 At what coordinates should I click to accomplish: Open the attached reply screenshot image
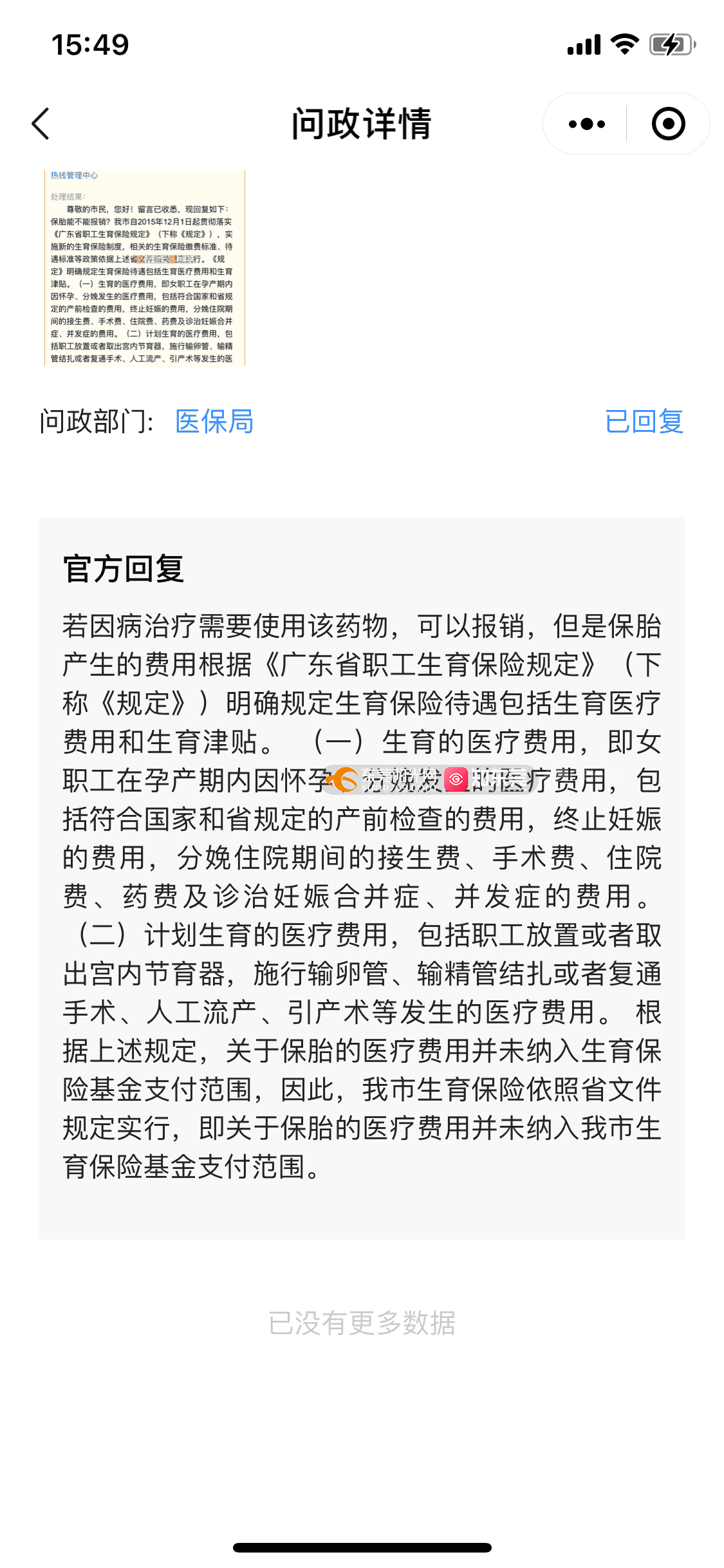(x=145, y=268)
